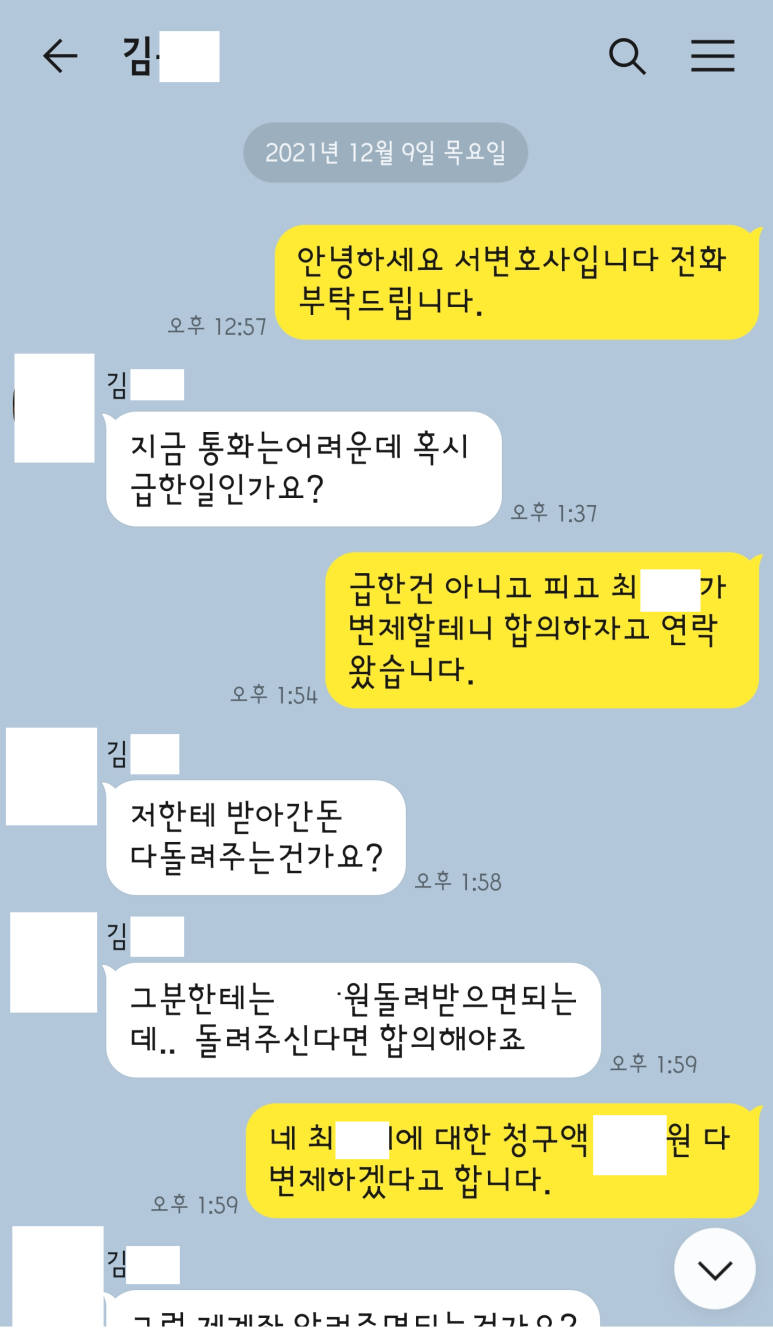Viewport: 773px width, 1333px height.
Task: Search within this conversation
Action: pos(627,56)
